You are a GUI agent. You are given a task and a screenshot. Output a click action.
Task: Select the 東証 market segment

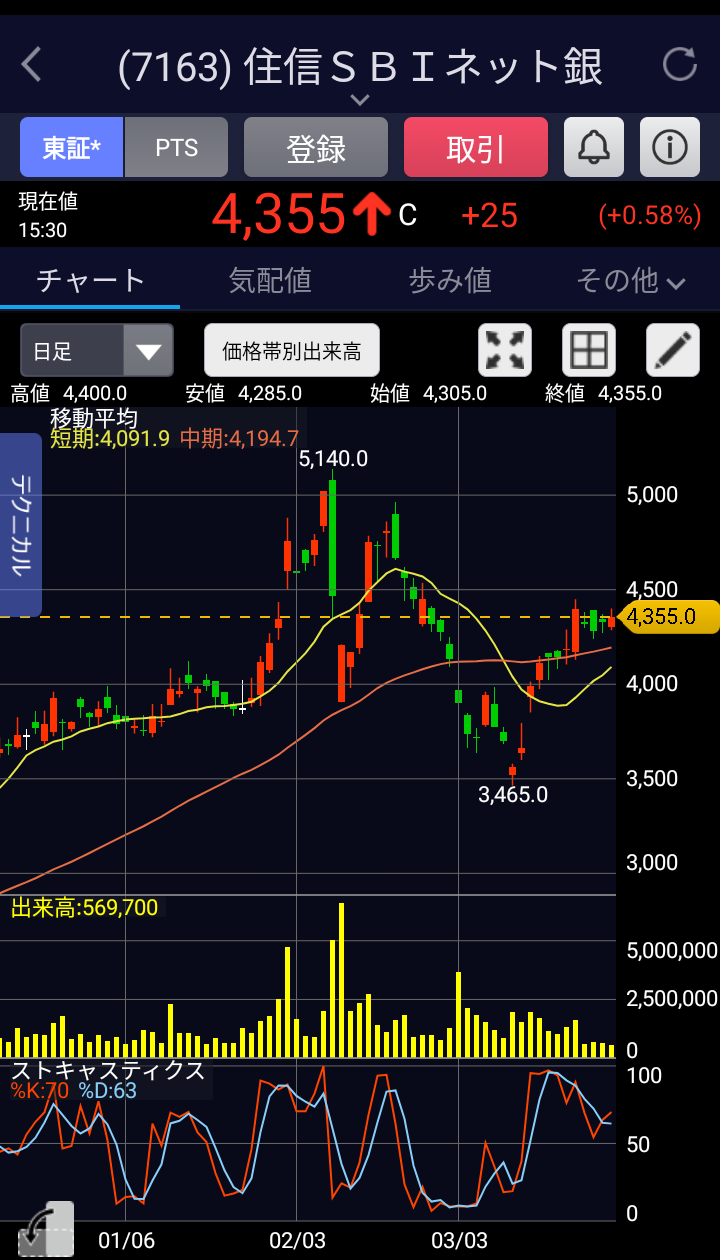72,148
